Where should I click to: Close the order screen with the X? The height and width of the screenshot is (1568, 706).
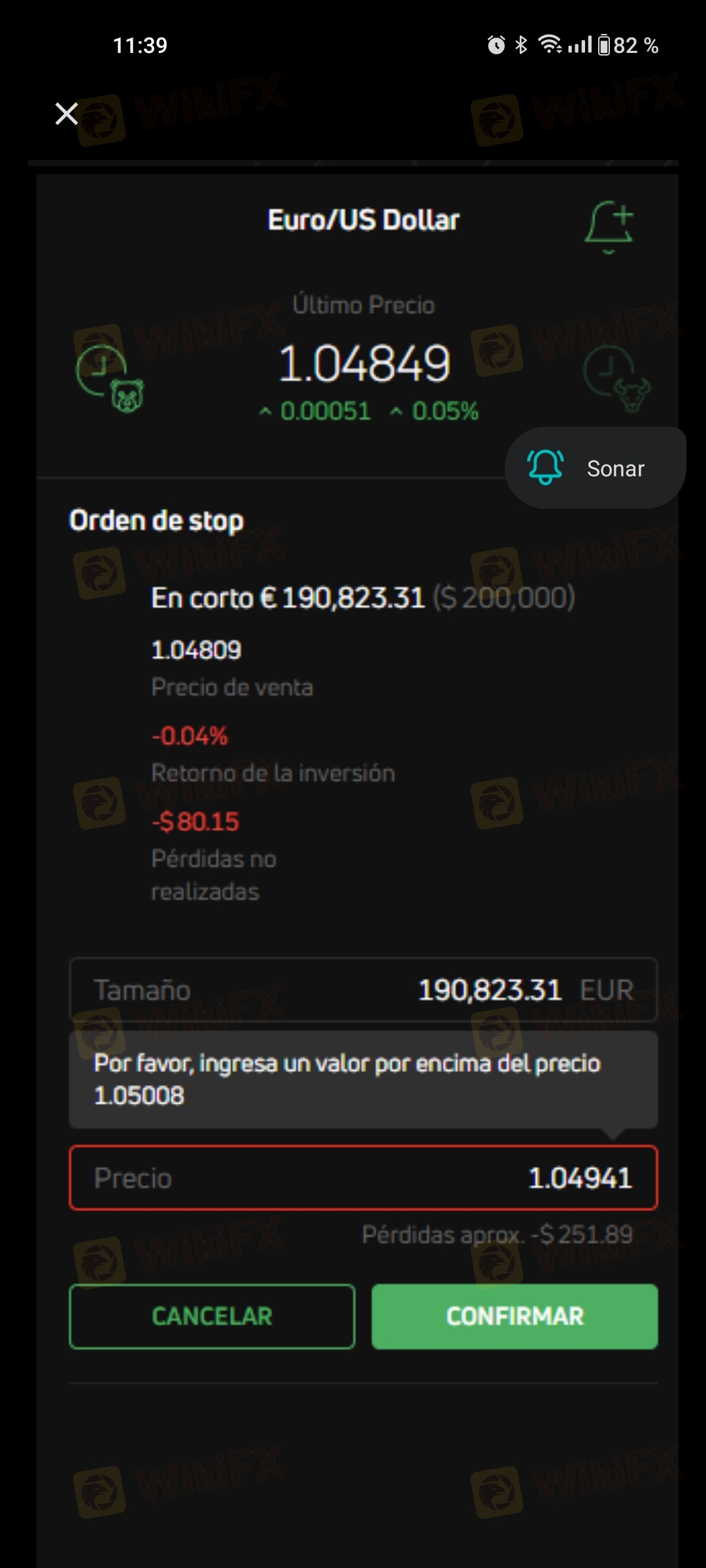[x=67, y=114]
